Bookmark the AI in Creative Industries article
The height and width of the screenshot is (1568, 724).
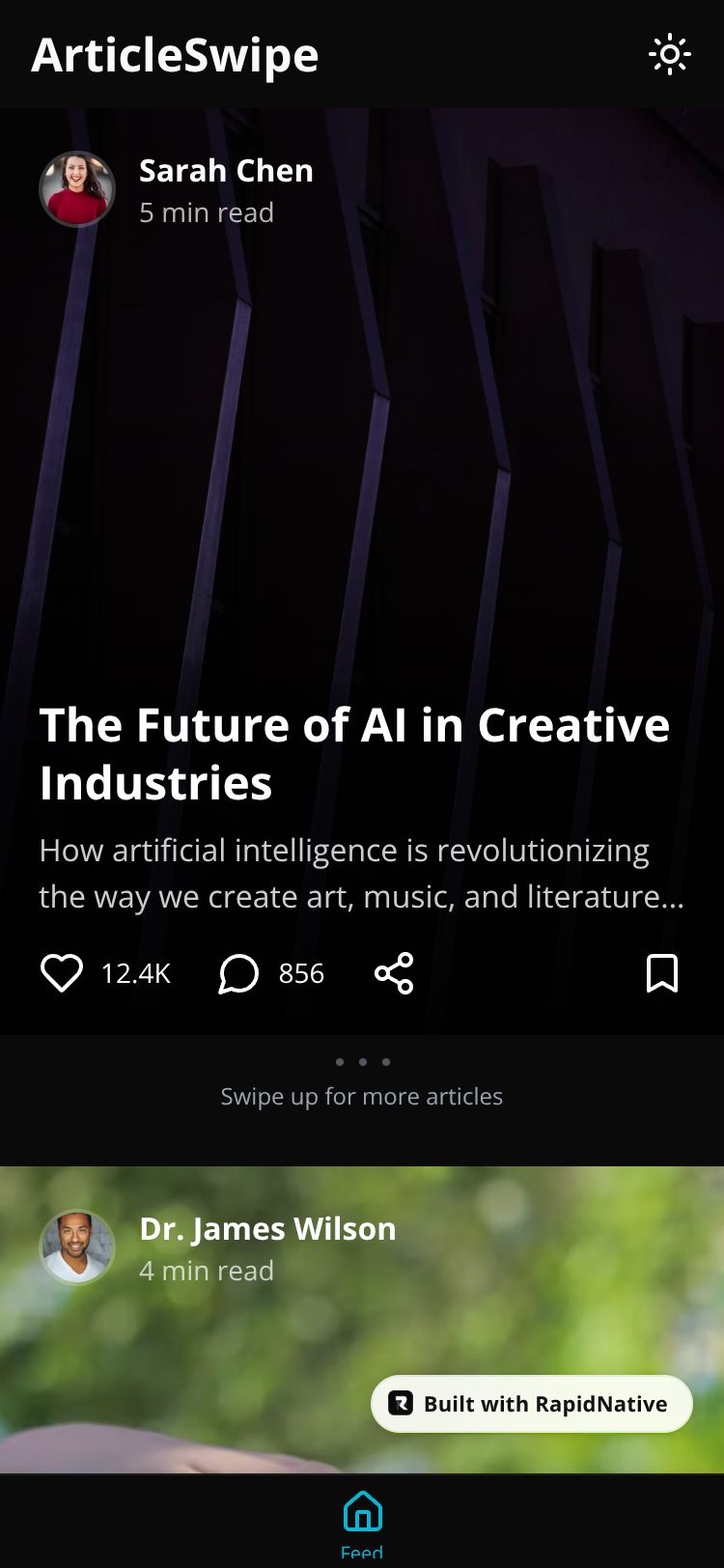pyautogui.click(x=661, y=973)
